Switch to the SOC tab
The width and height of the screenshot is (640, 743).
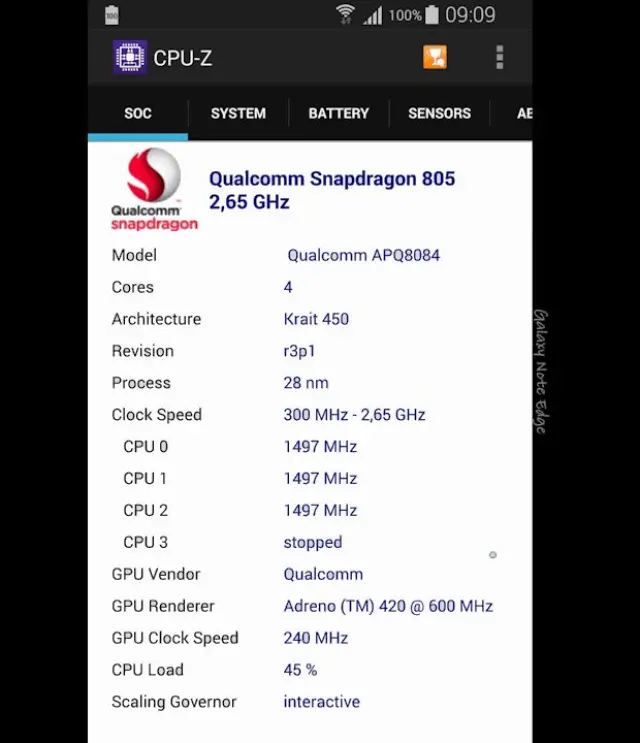point(138,113)
